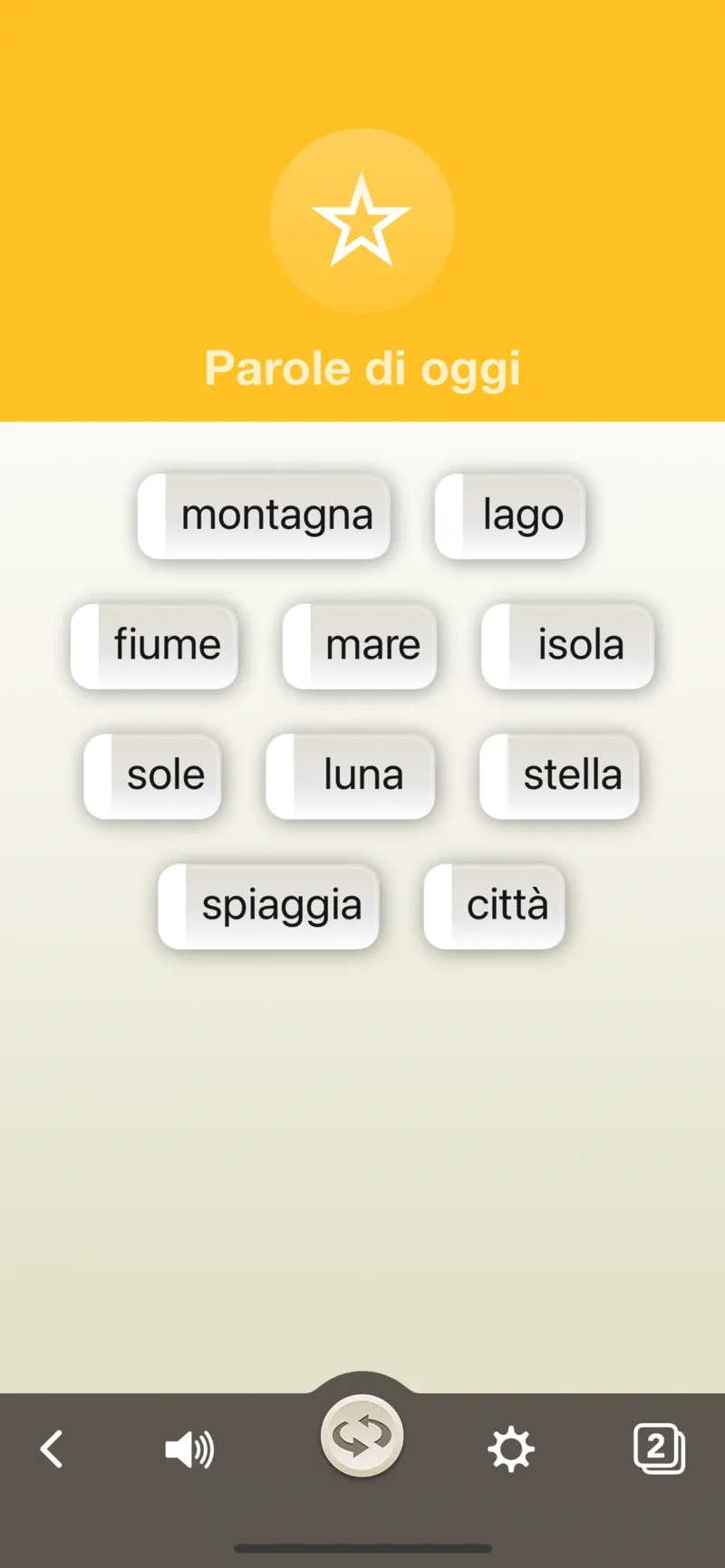The image size is (725, 1568).
Task: Tap the round shuffle refresh button
Action: (x=362, y=1436)
